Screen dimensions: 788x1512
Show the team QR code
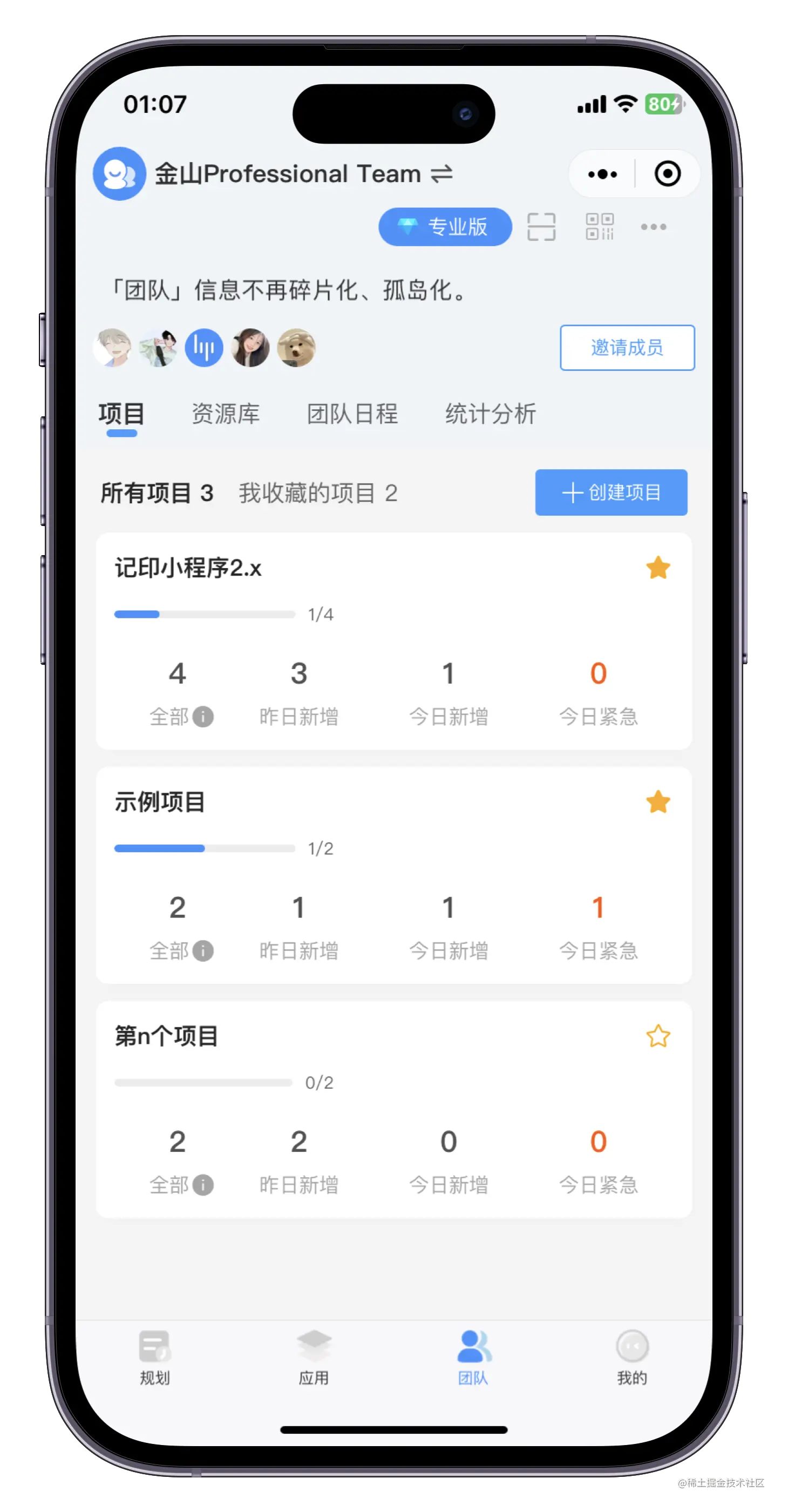pyautogui.click(x=599, y=227)
